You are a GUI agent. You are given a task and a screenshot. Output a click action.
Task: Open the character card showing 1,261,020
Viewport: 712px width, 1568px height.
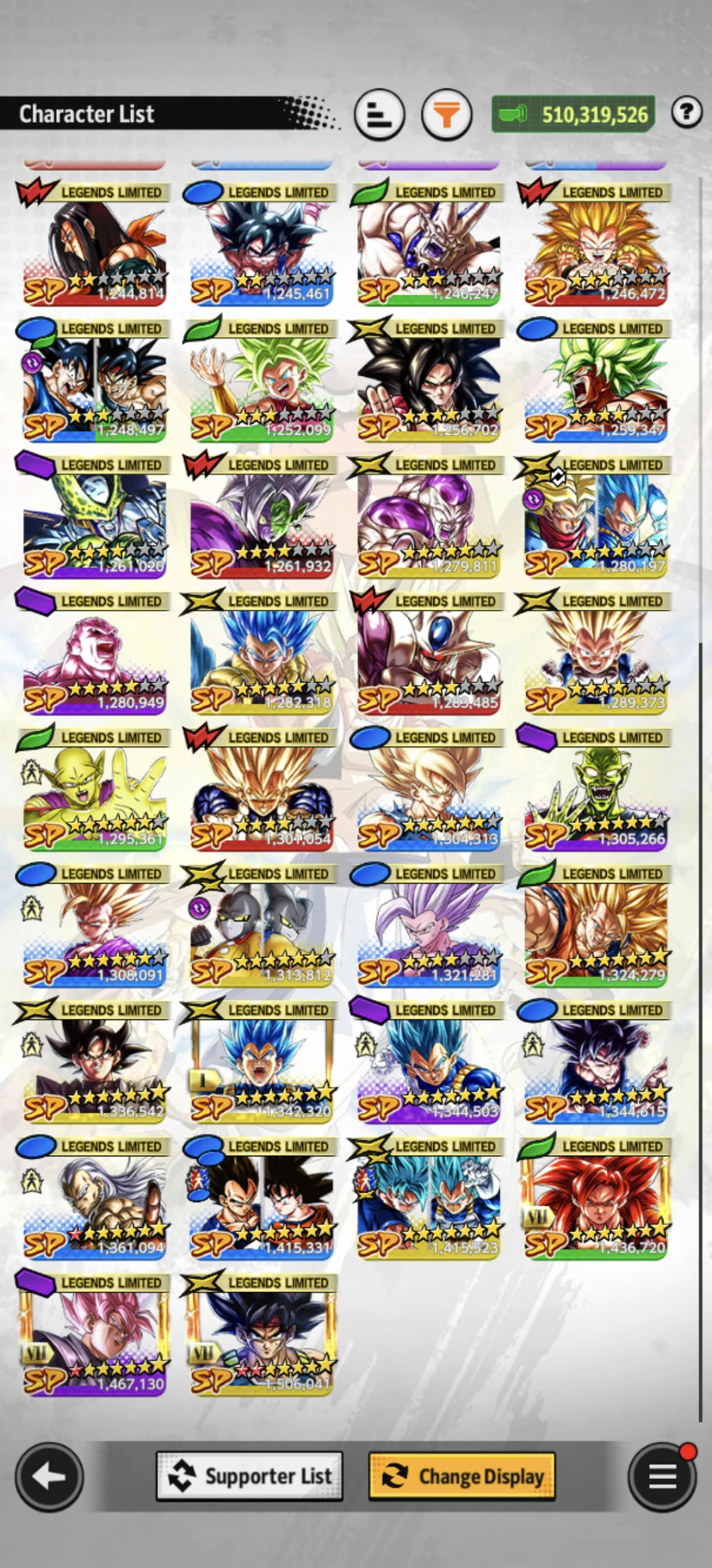coord(95,517)
